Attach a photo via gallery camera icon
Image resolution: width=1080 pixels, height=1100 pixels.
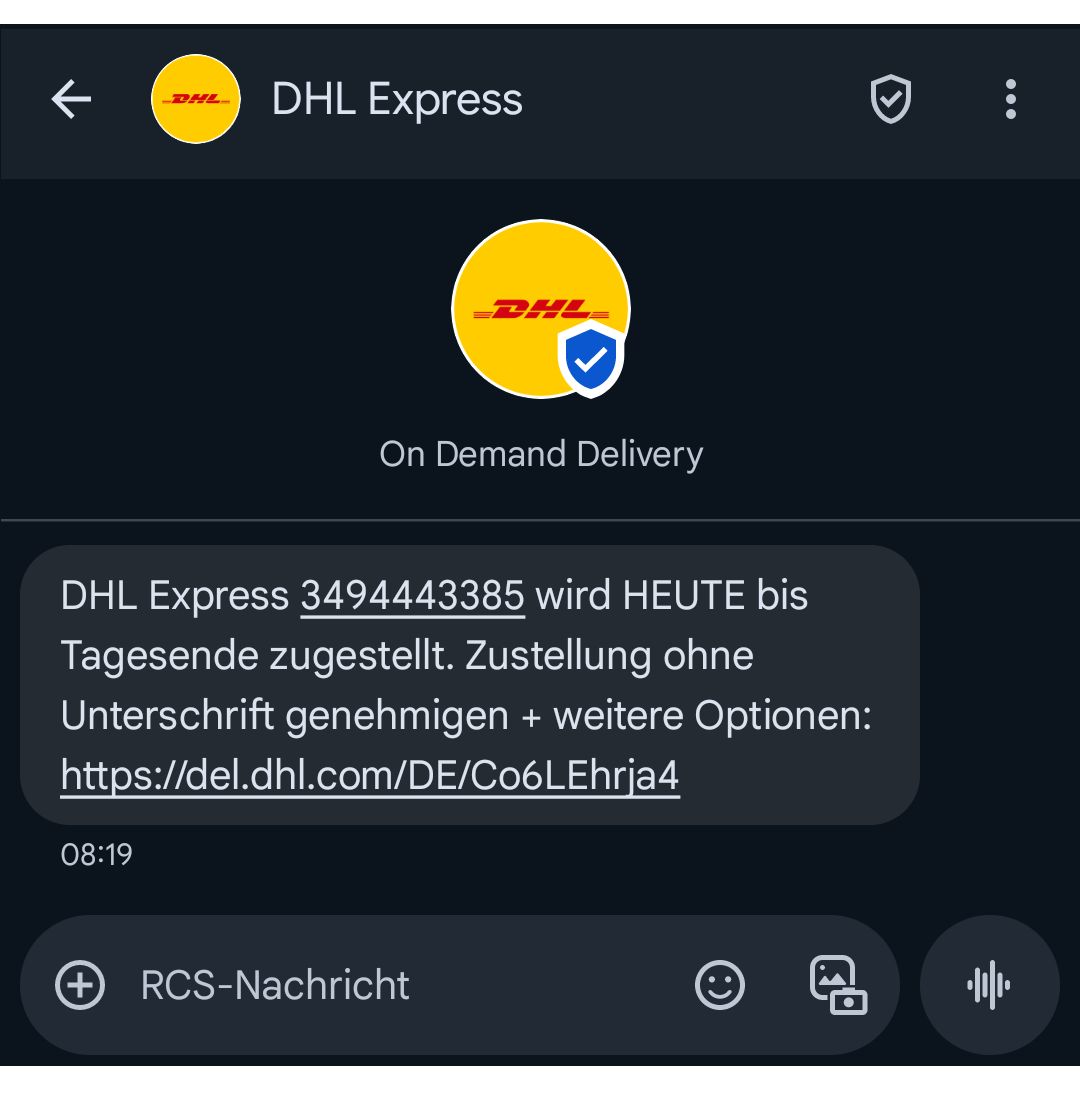pos(837,985)
